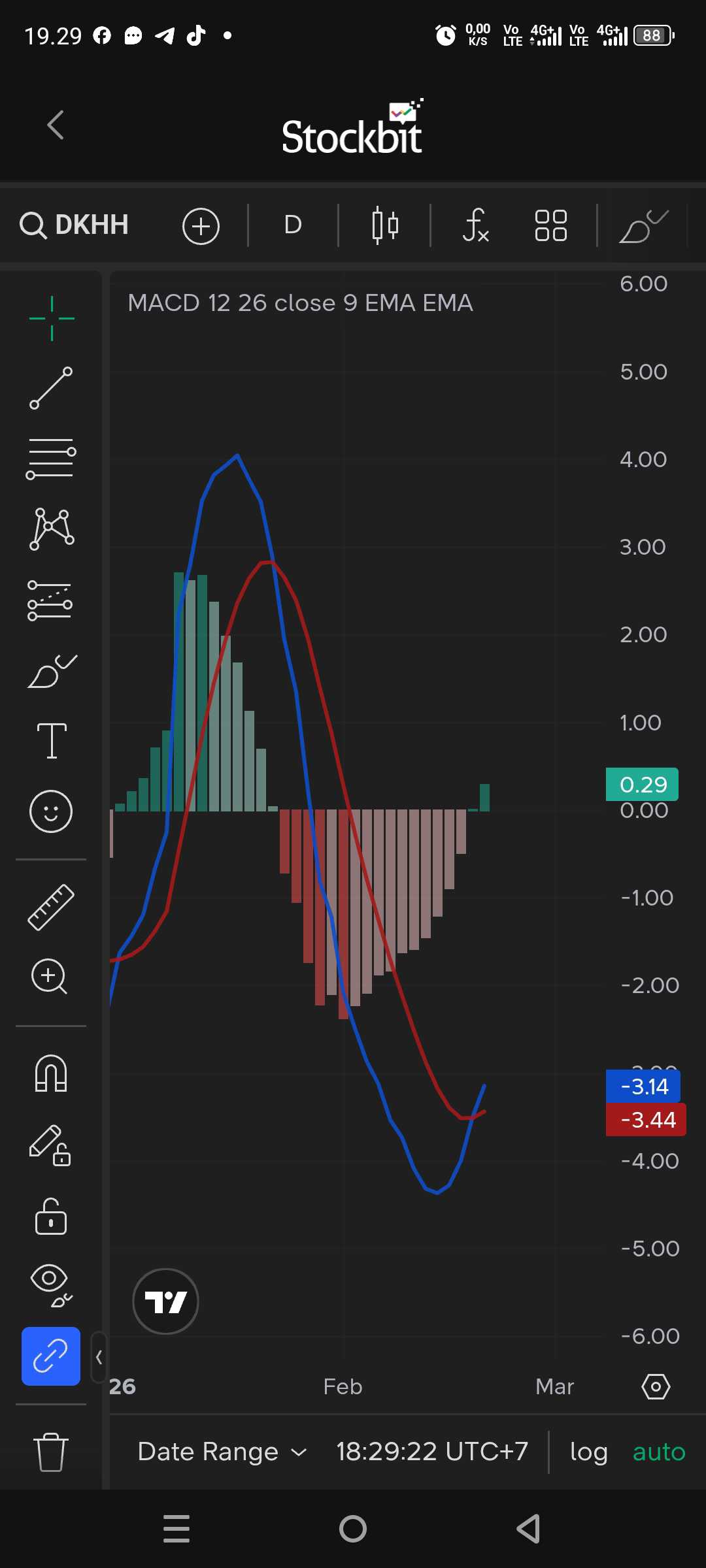Open the DKHH symbol search
This screenshot has height=1568, width=706.
(x=75, y=225)
